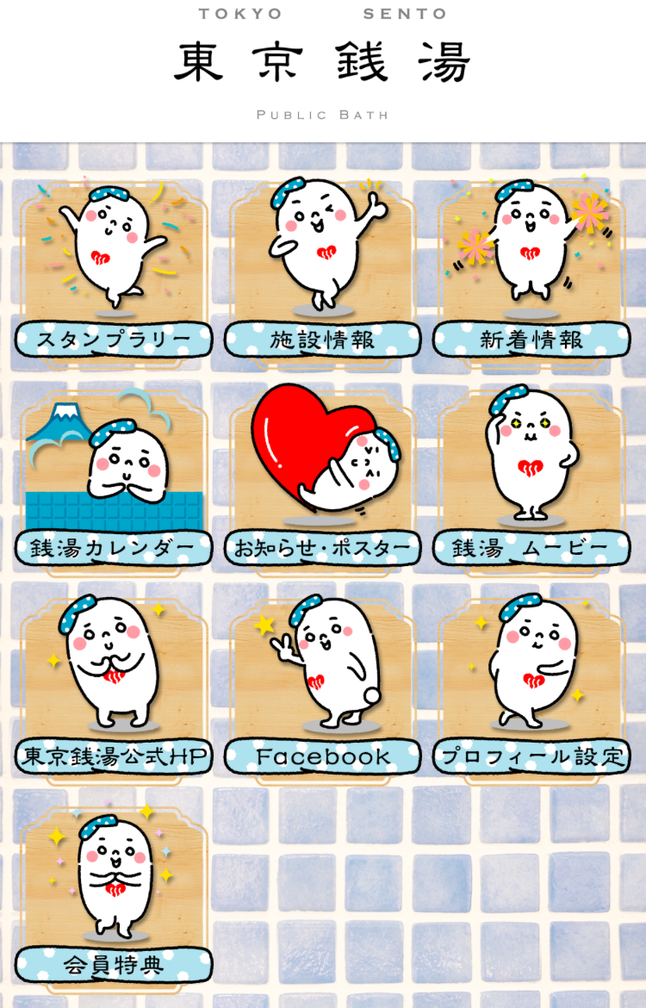Screen dimensions: 646x1008
Task: Go to プロフィール設定 profile settings
Action: click(532, 688)
